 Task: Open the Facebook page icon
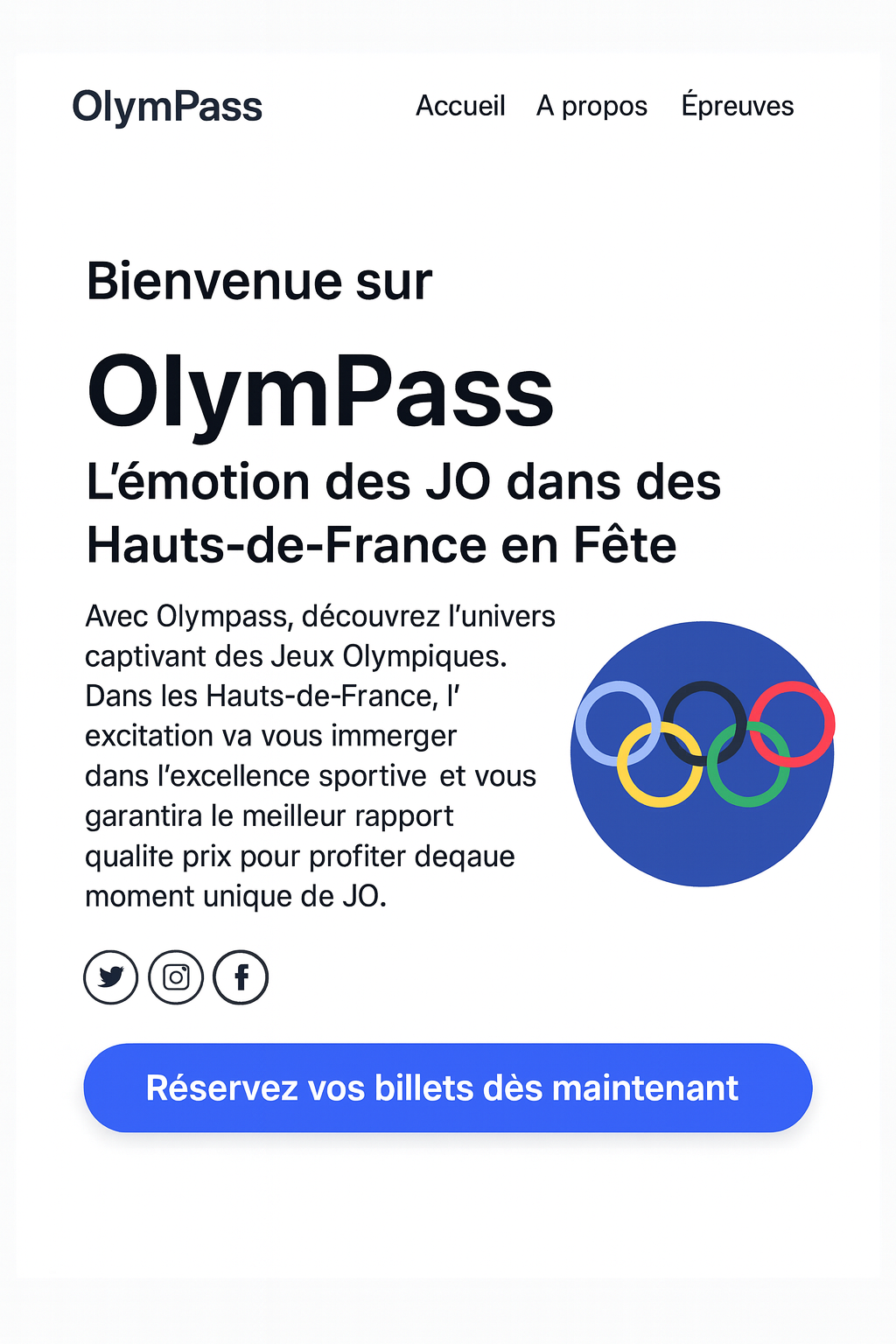(x=241, y=976)
